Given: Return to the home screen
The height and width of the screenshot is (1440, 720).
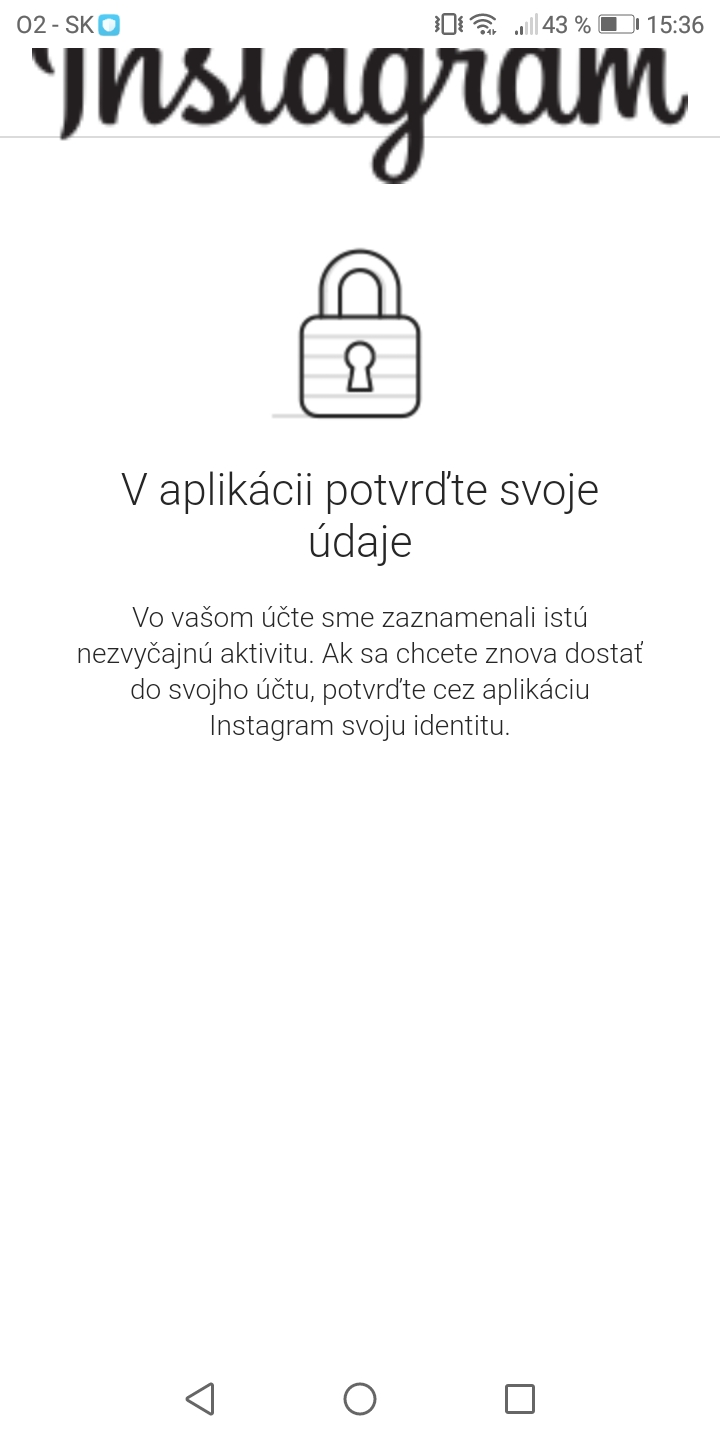Looking at the screenshot, I should pyautogui.click(x=360, y=1398).
